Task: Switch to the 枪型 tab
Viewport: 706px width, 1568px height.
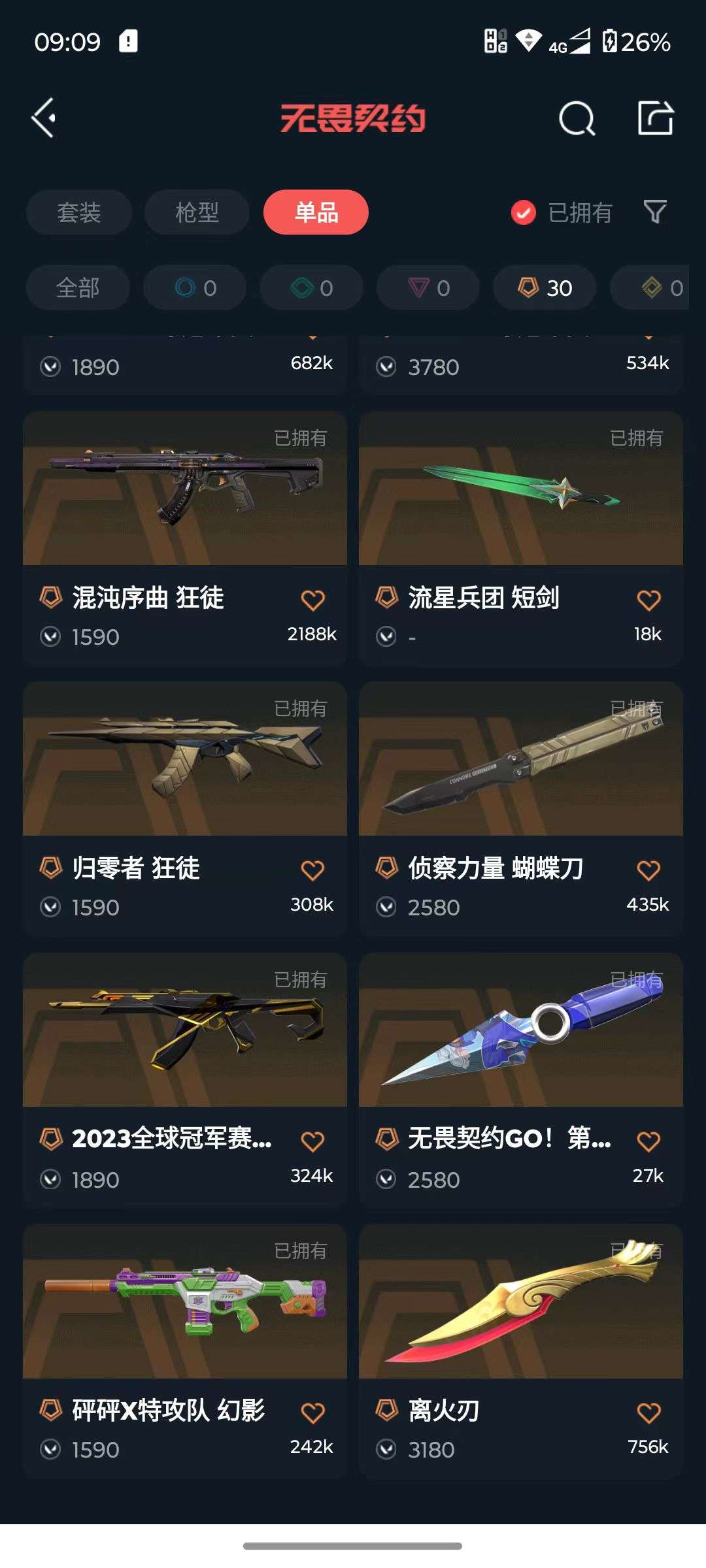Action: click(196, 212)
